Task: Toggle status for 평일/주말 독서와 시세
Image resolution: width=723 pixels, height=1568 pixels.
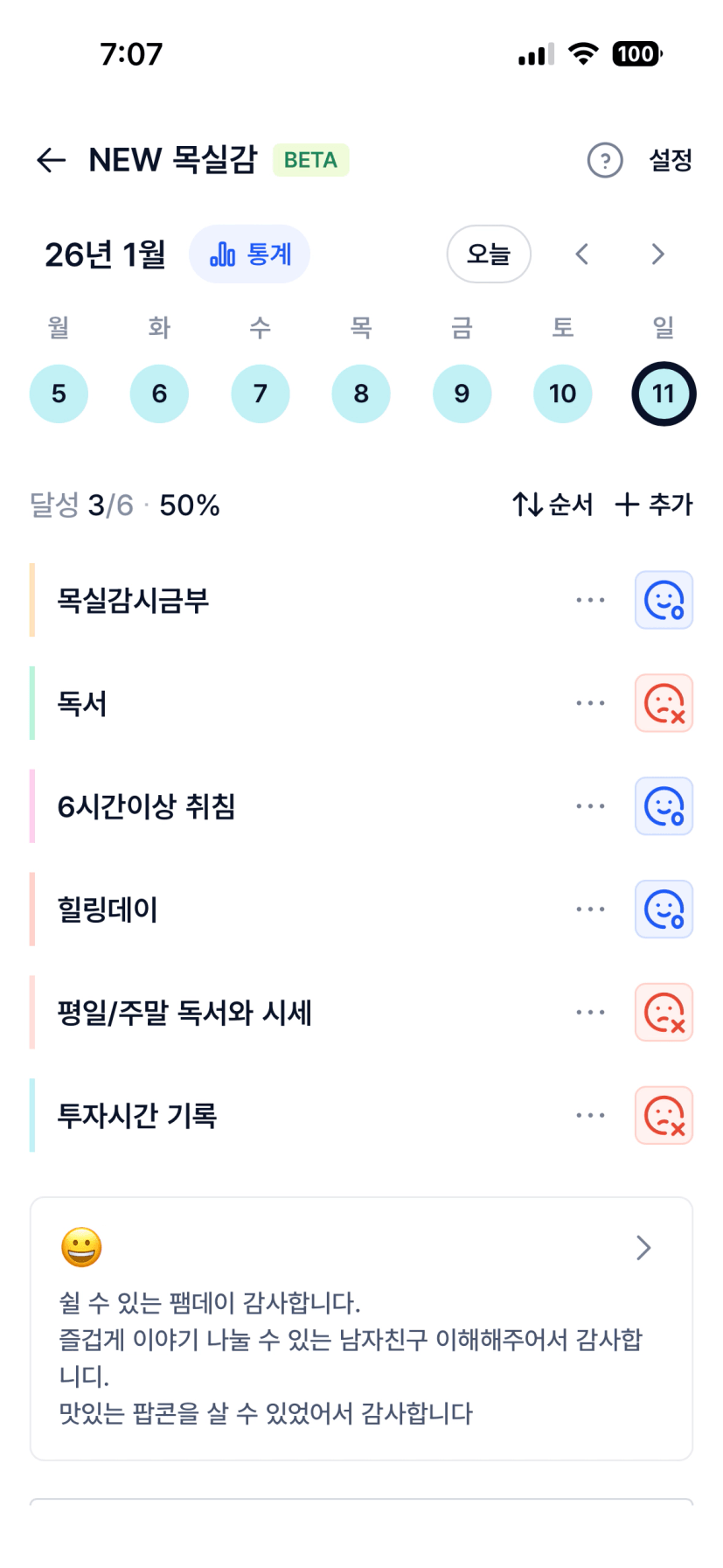Action: pos(664,1013)
